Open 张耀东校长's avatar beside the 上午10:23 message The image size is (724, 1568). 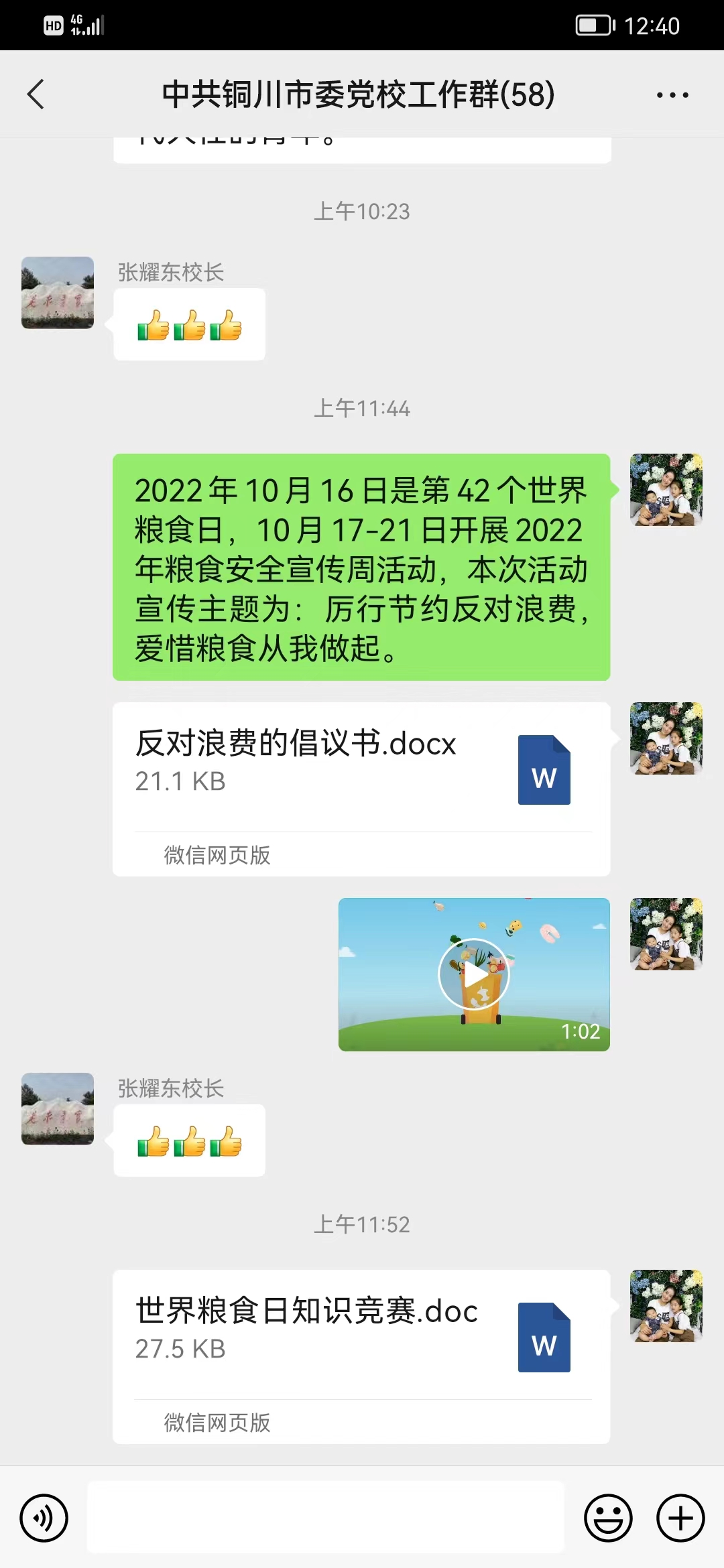pyautogui.click(x=58, y=293)
